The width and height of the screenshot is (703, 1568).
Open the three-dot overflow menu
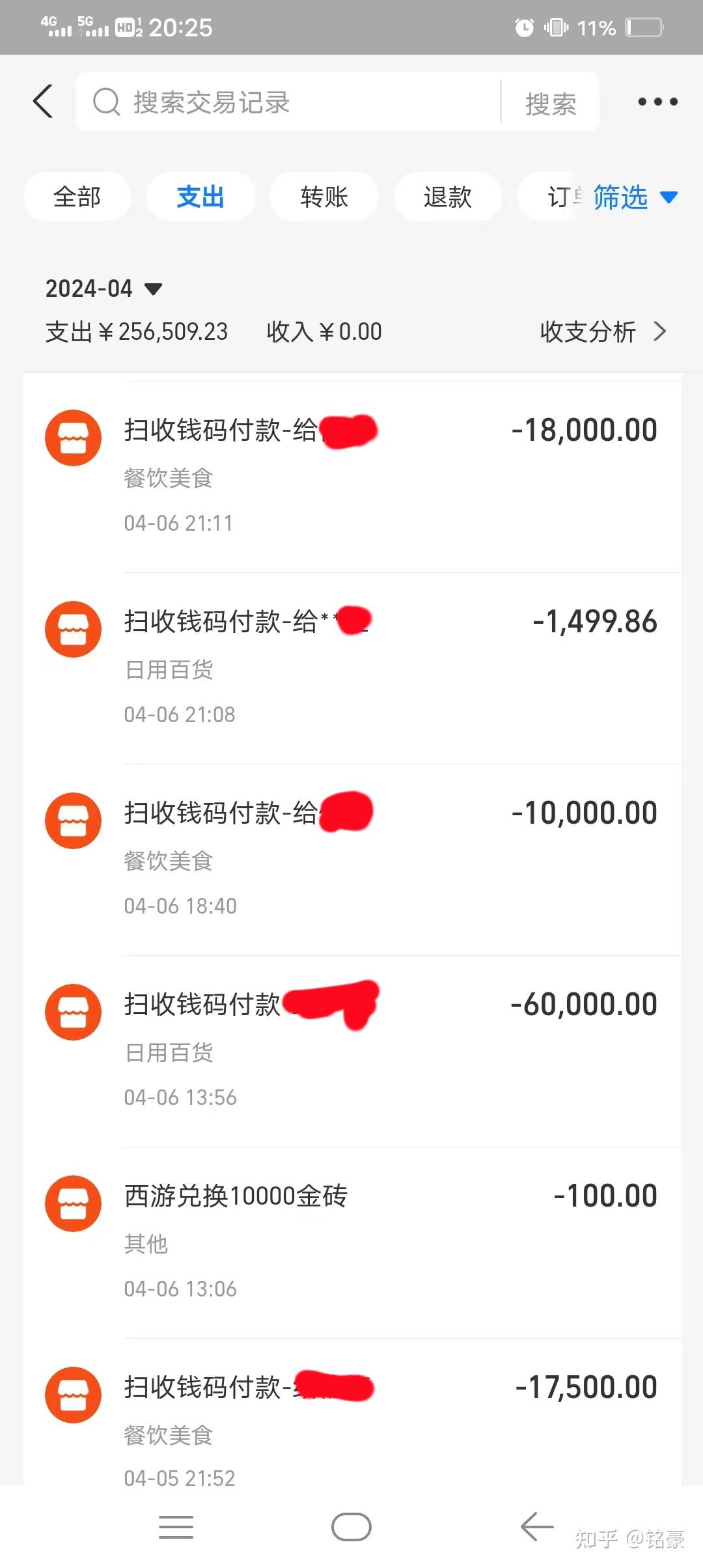point(657,102)
